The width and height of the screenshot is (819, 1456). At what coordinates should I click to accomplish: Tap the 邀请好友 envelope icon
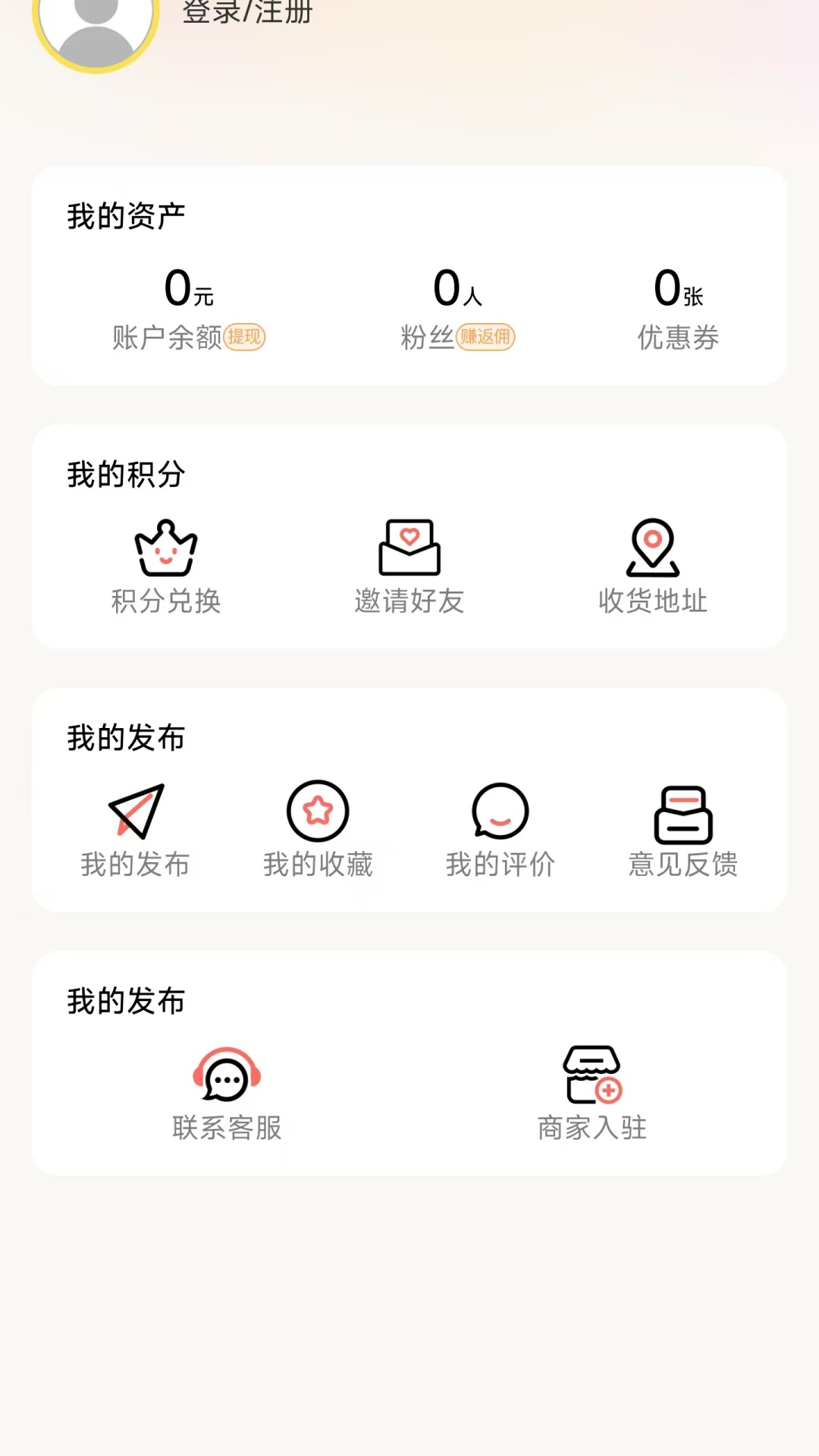coord(409,548)
